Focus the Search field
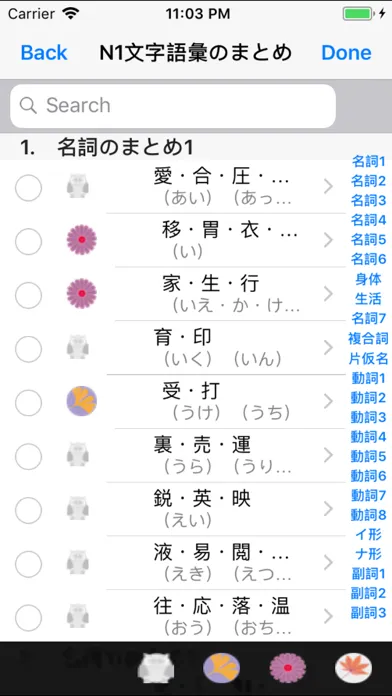The height and width of the screenshot is (696, 392). click(173, 106)
